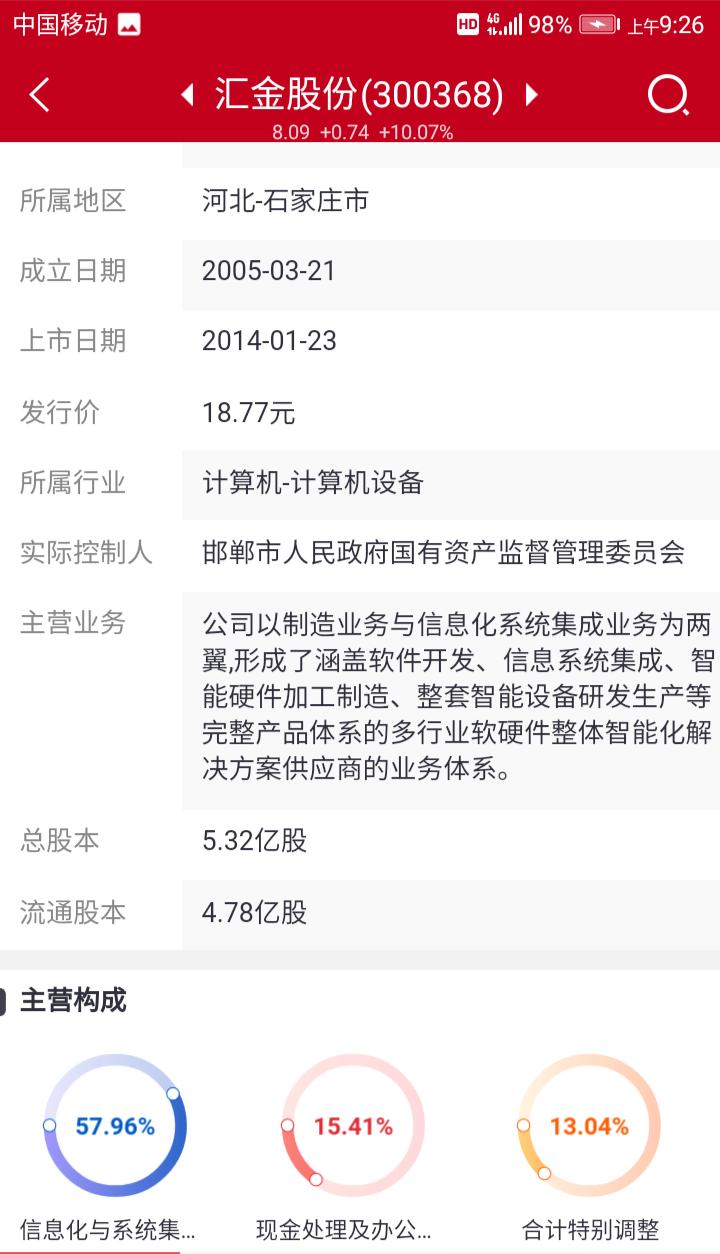
Task: Open the 13.04% 合计特别调整 chart
Action: click(588, 1124)
